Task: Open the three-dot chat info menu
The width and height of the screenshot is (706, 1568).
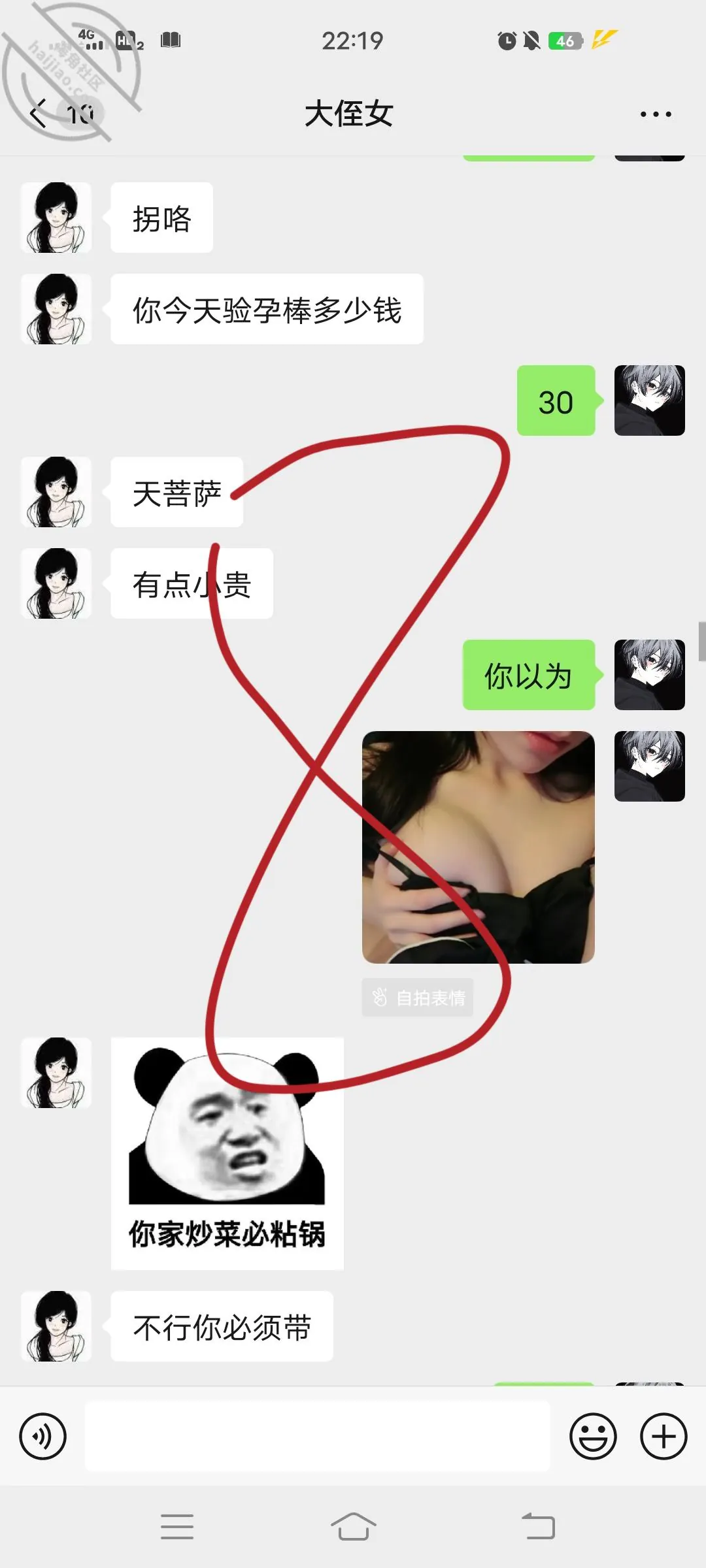Action: (656, 114)
